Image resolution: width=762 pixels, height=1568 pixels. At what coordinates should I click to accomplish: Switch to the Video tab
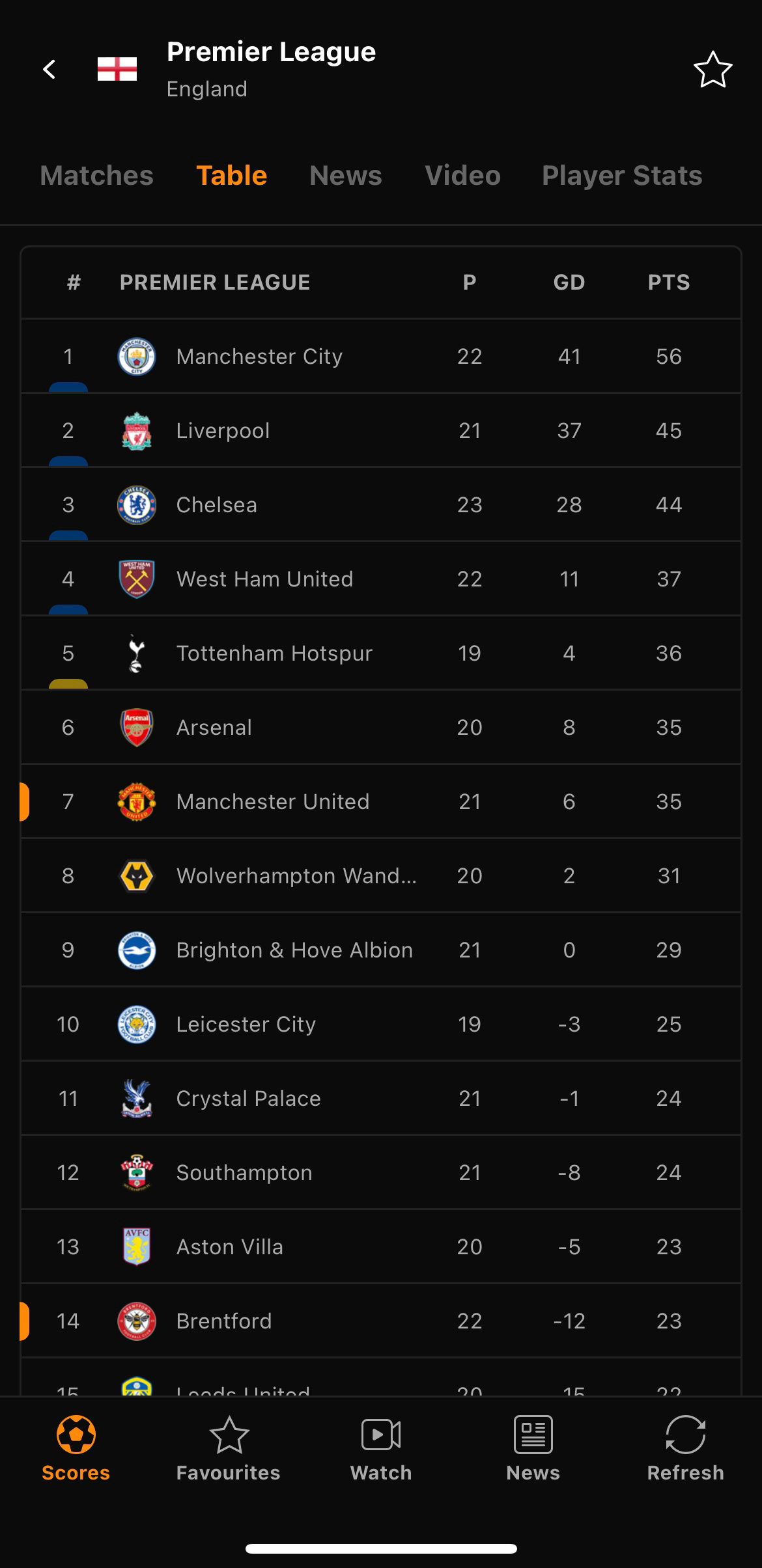click(x=462, y=176)
